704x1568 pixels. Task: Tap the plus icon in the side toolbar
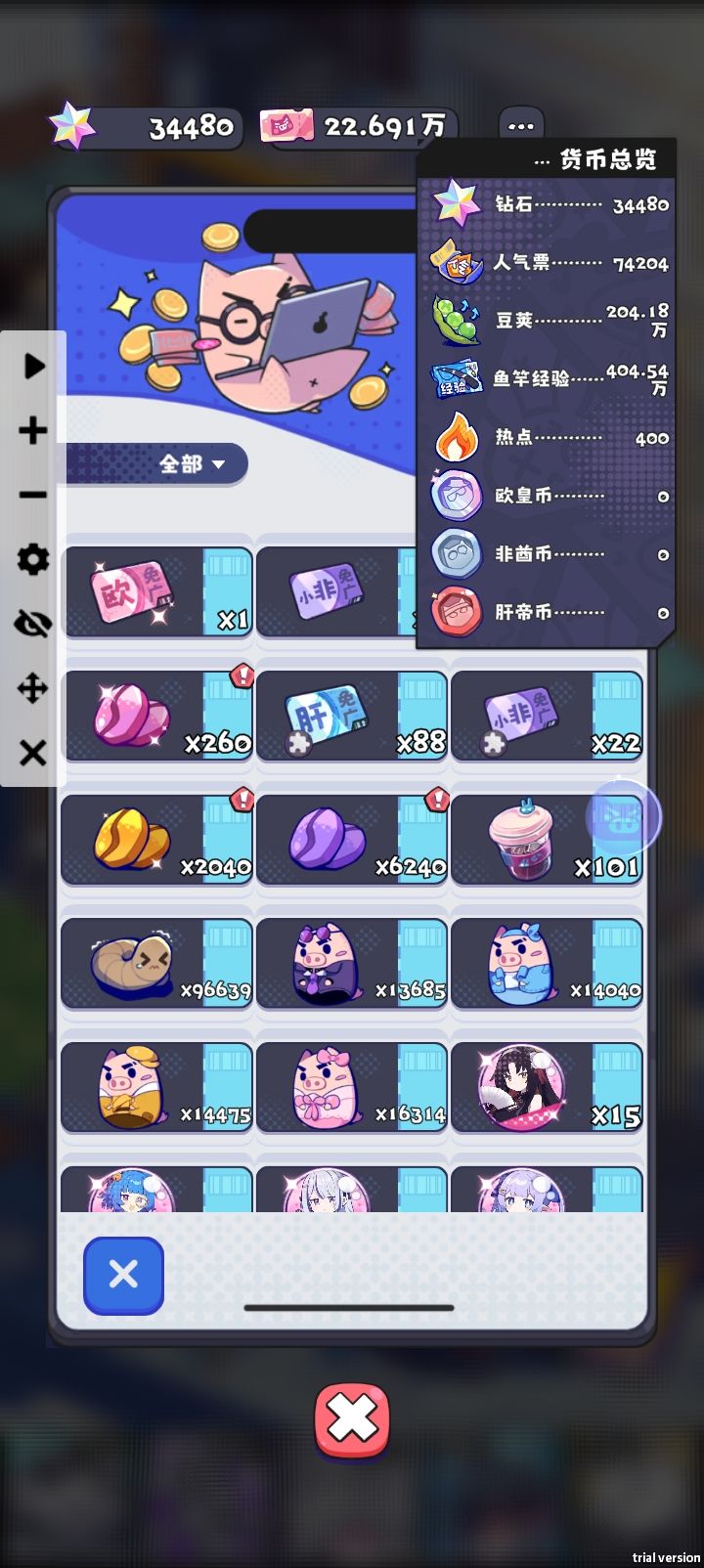[34, 431]
